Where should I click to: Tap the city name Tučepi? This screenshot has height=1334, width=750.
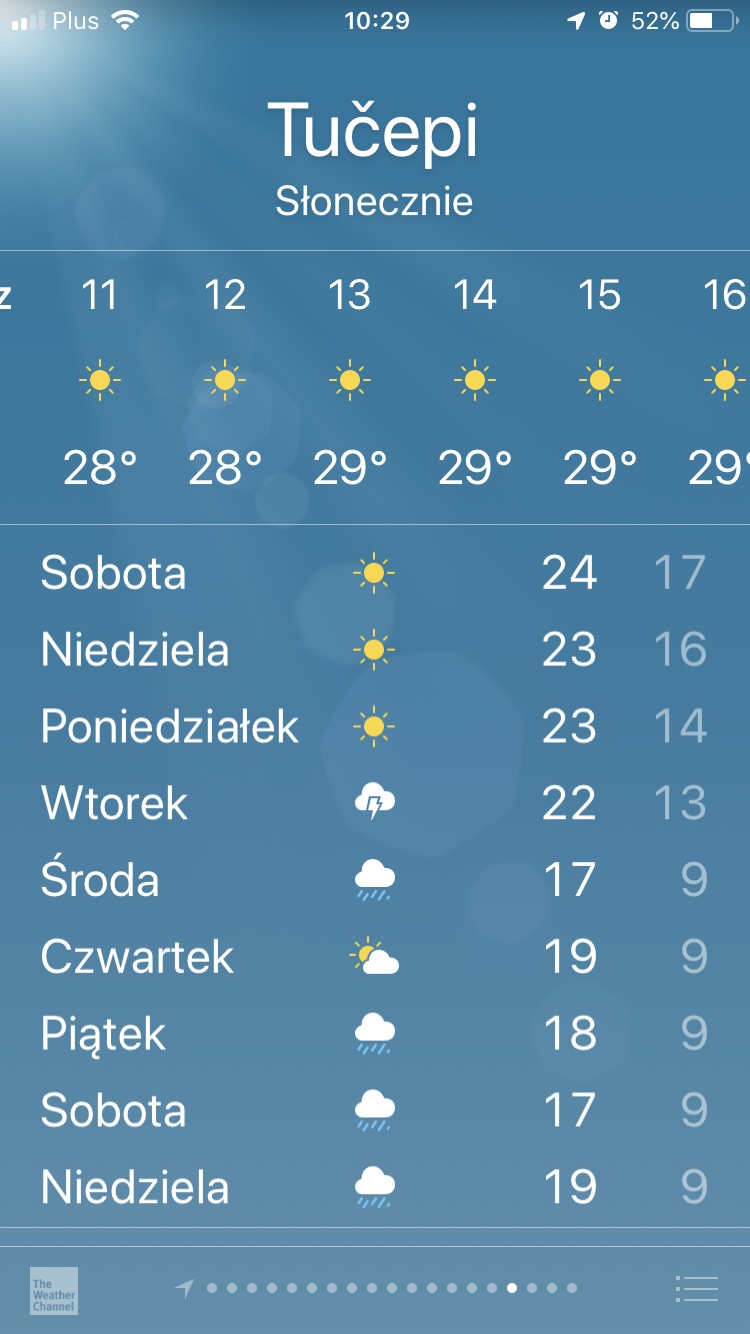click(x=374, y=128)
